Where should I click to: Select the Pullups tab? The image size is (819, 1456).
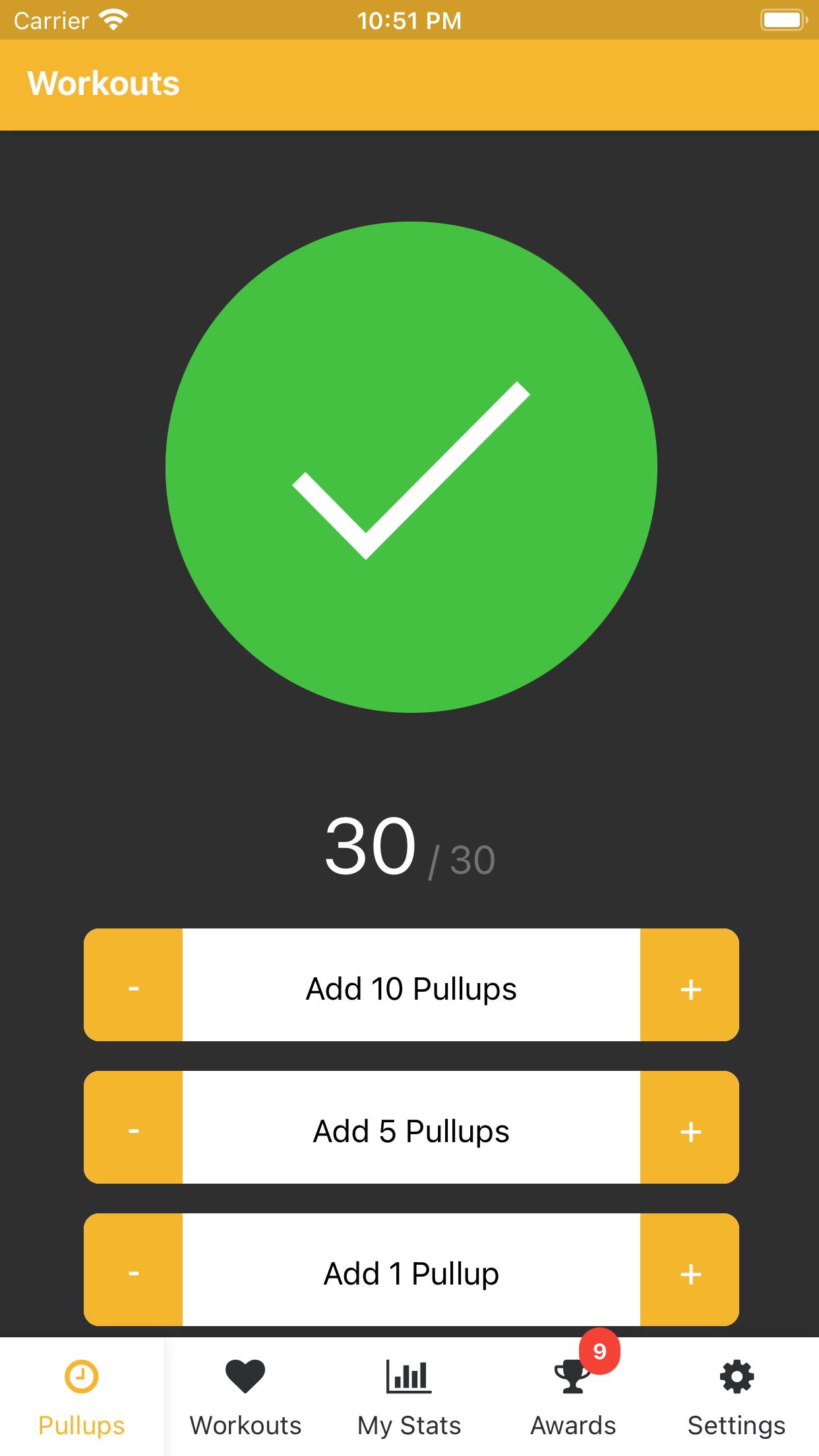coord(82,1397)
